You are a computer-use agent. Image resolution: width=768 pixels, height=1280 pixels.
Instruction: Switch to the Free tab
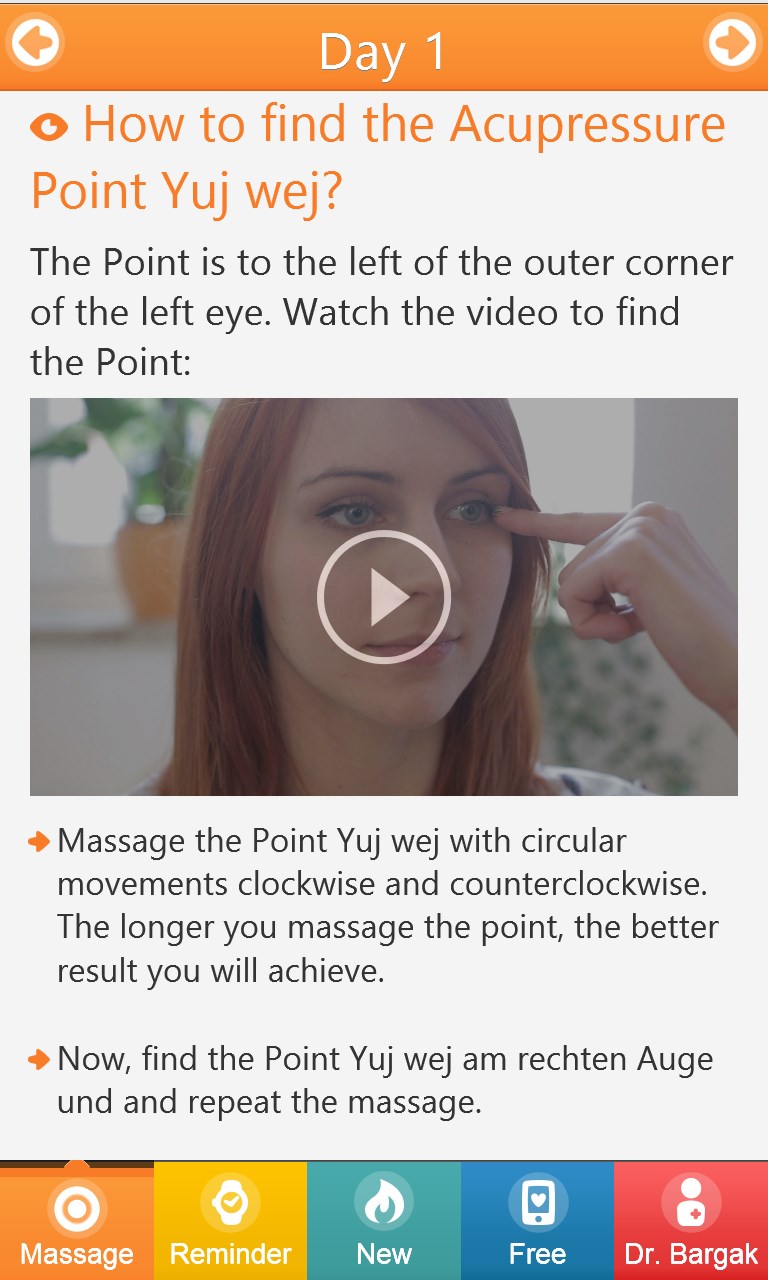pyautogui.click(x=537, y=1221)
